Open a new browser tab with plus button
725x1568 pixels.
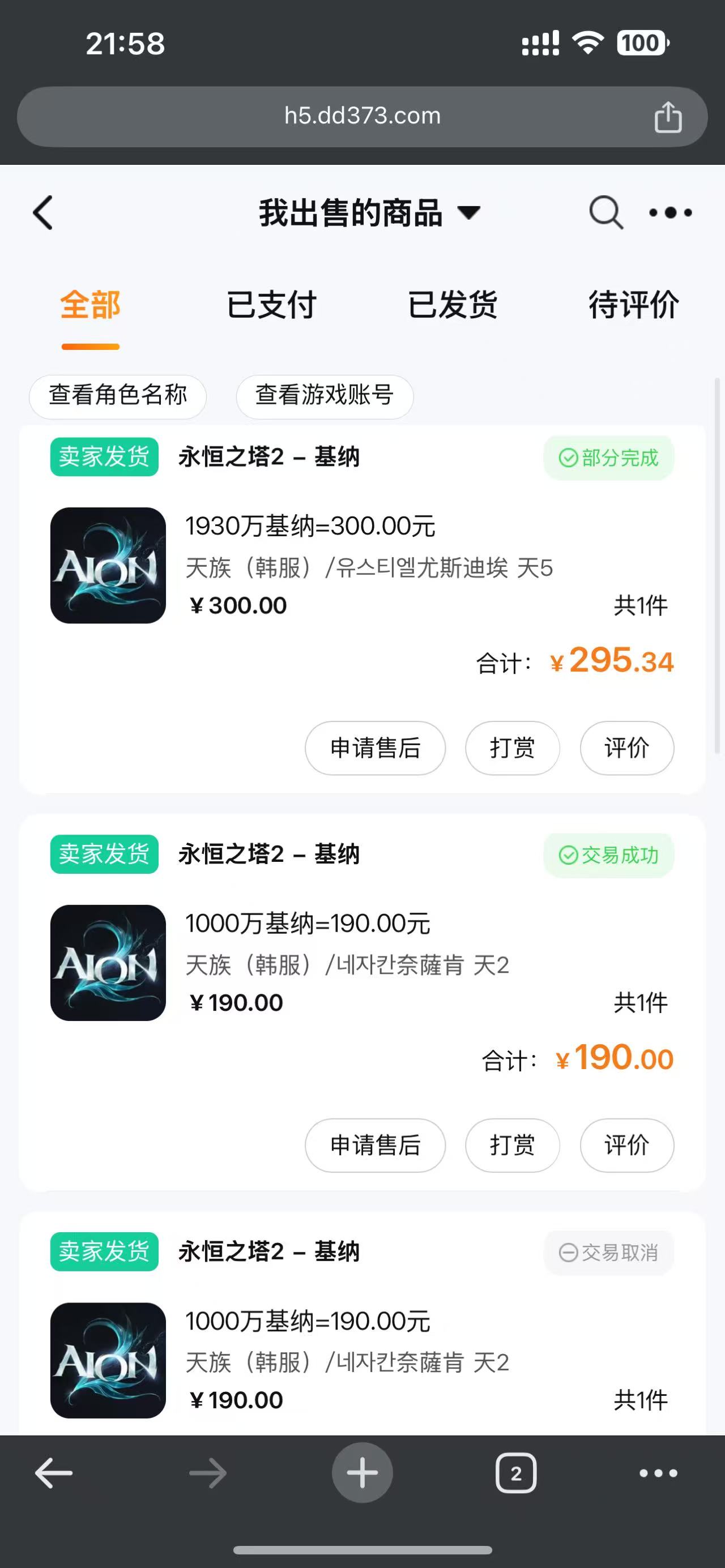pos(362,1473)
